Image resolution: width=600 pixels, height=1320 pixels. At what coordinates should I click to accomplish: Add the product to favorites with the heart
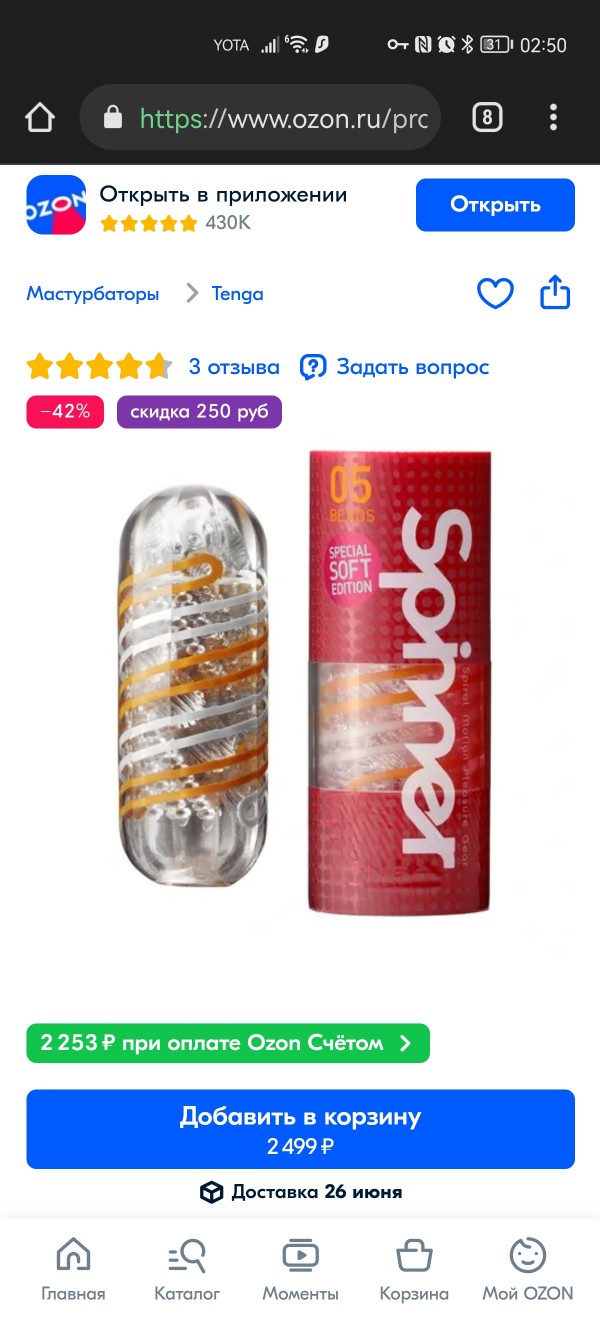click(x=495, y=293)
